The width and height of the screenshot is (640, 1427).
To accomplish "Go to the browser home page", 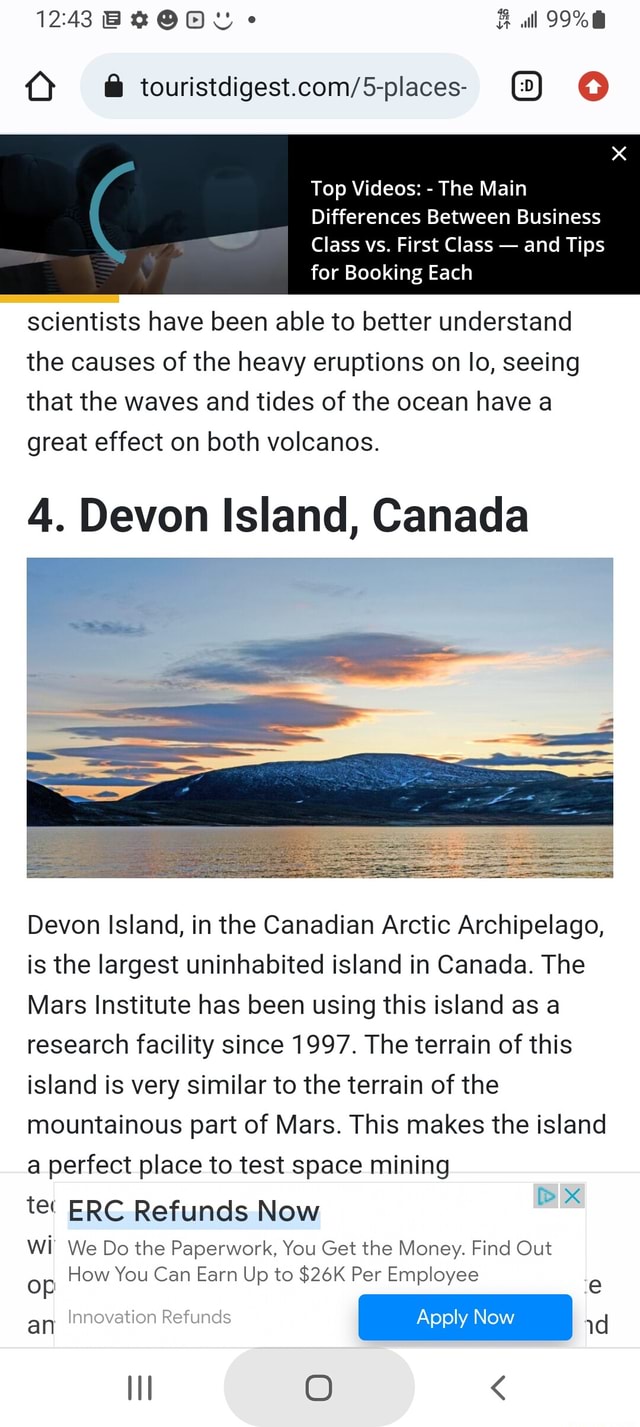I will click(39, 88).
